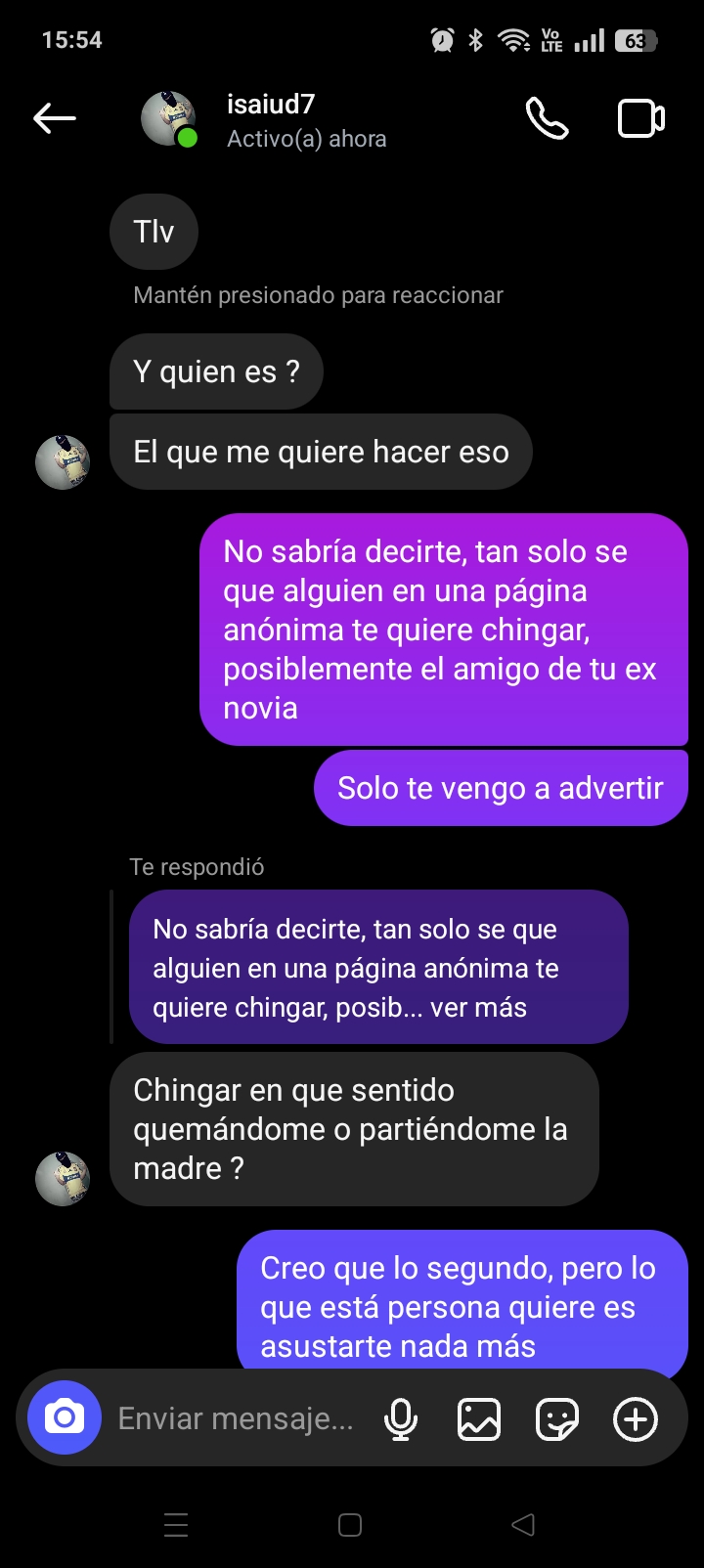Go back from the isaiud7 chat

(x=55, y=119)
